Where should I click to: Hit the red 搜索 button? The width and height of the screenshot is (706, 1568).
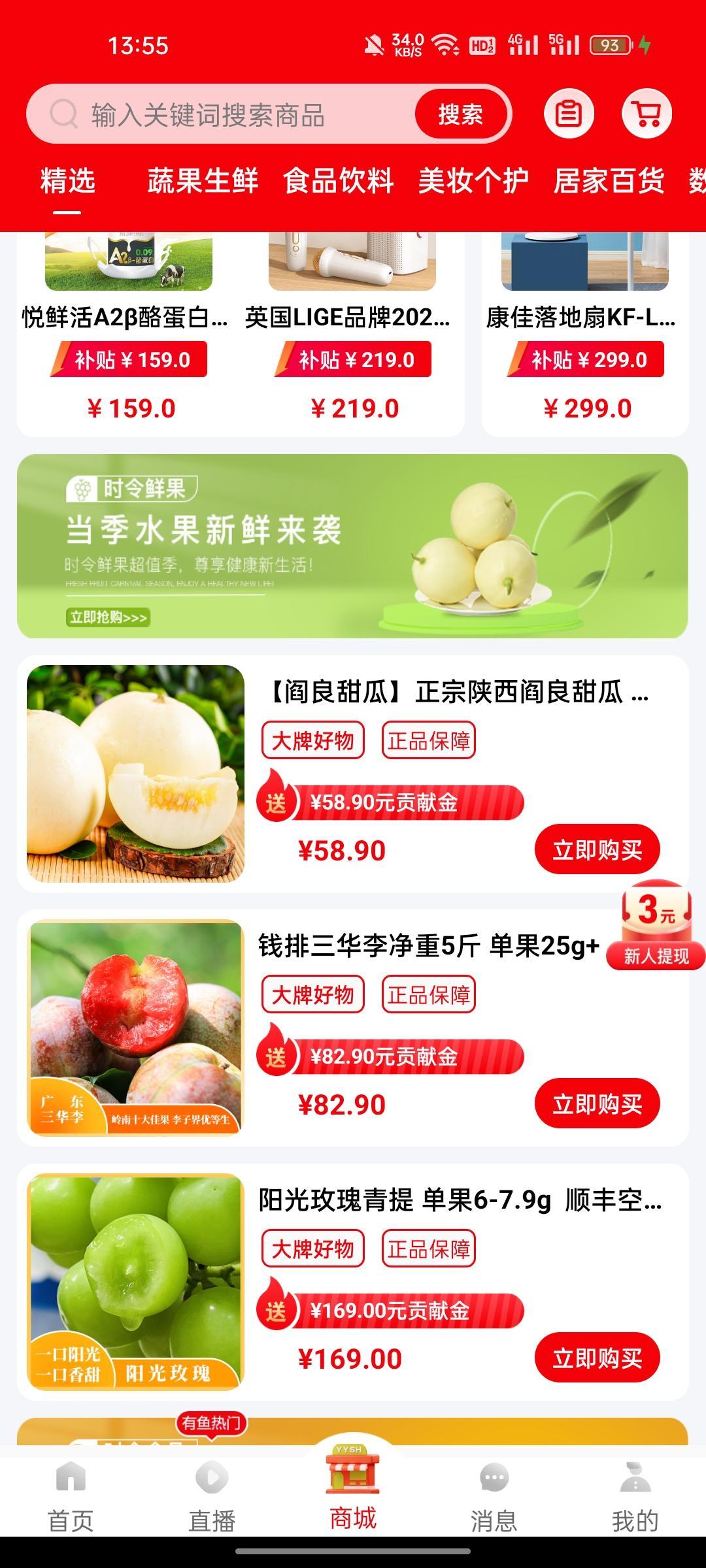pyautogui.click(x=461, y=114)
